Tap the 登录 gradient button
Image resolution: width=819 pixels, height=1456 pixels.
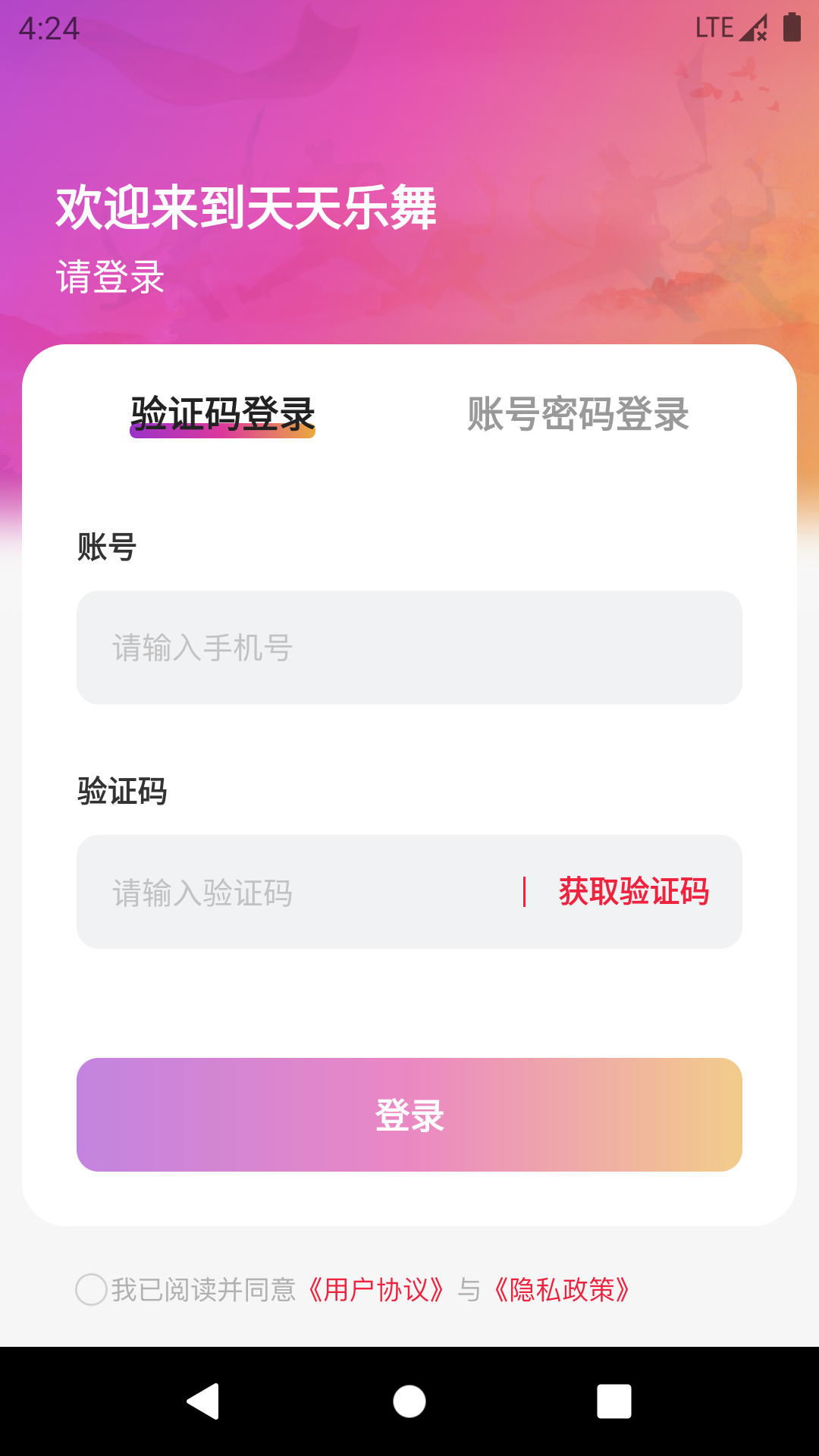[x=409, y=1115]
